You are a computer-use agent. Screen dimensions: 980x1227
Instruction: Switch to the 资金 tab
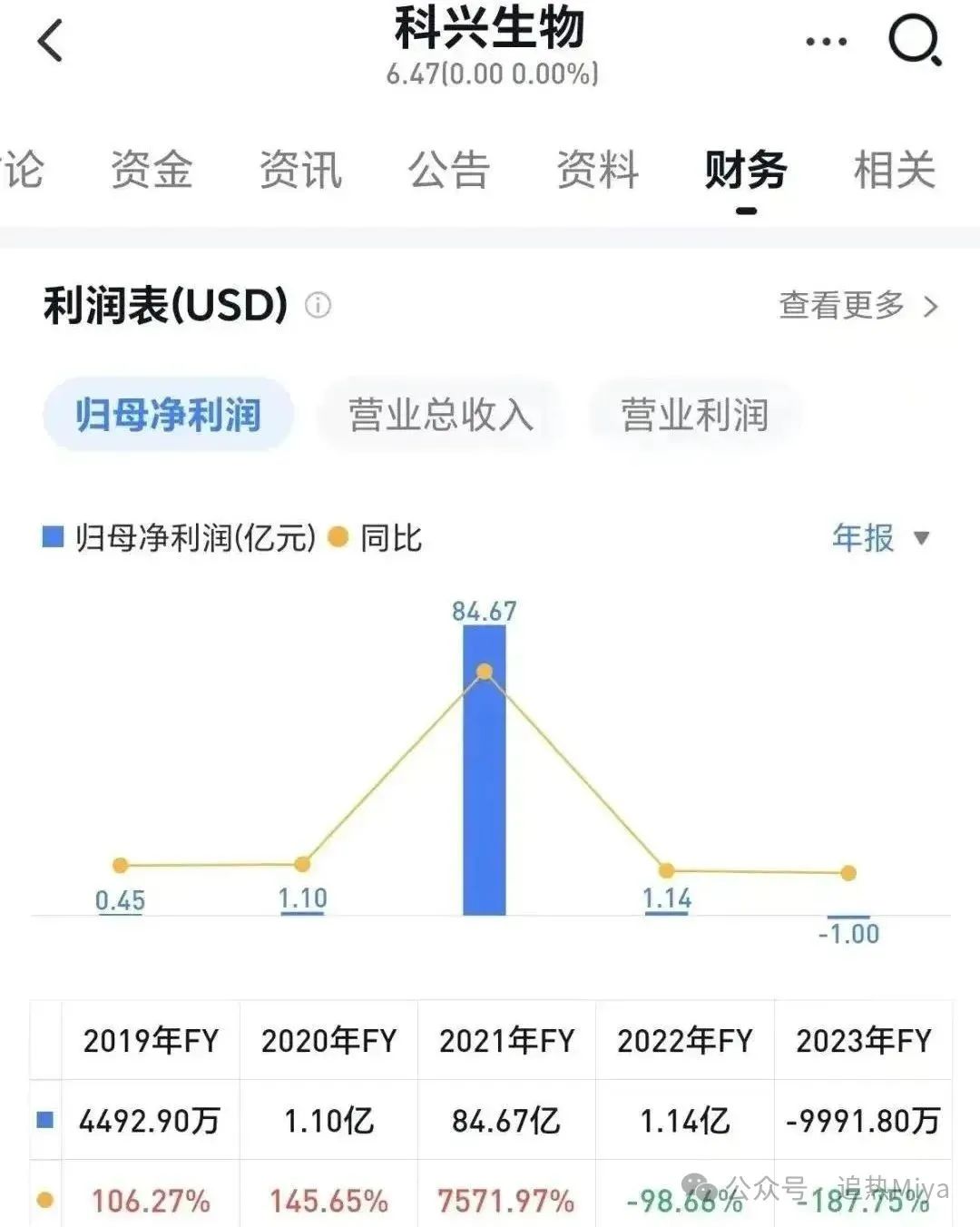152,170
